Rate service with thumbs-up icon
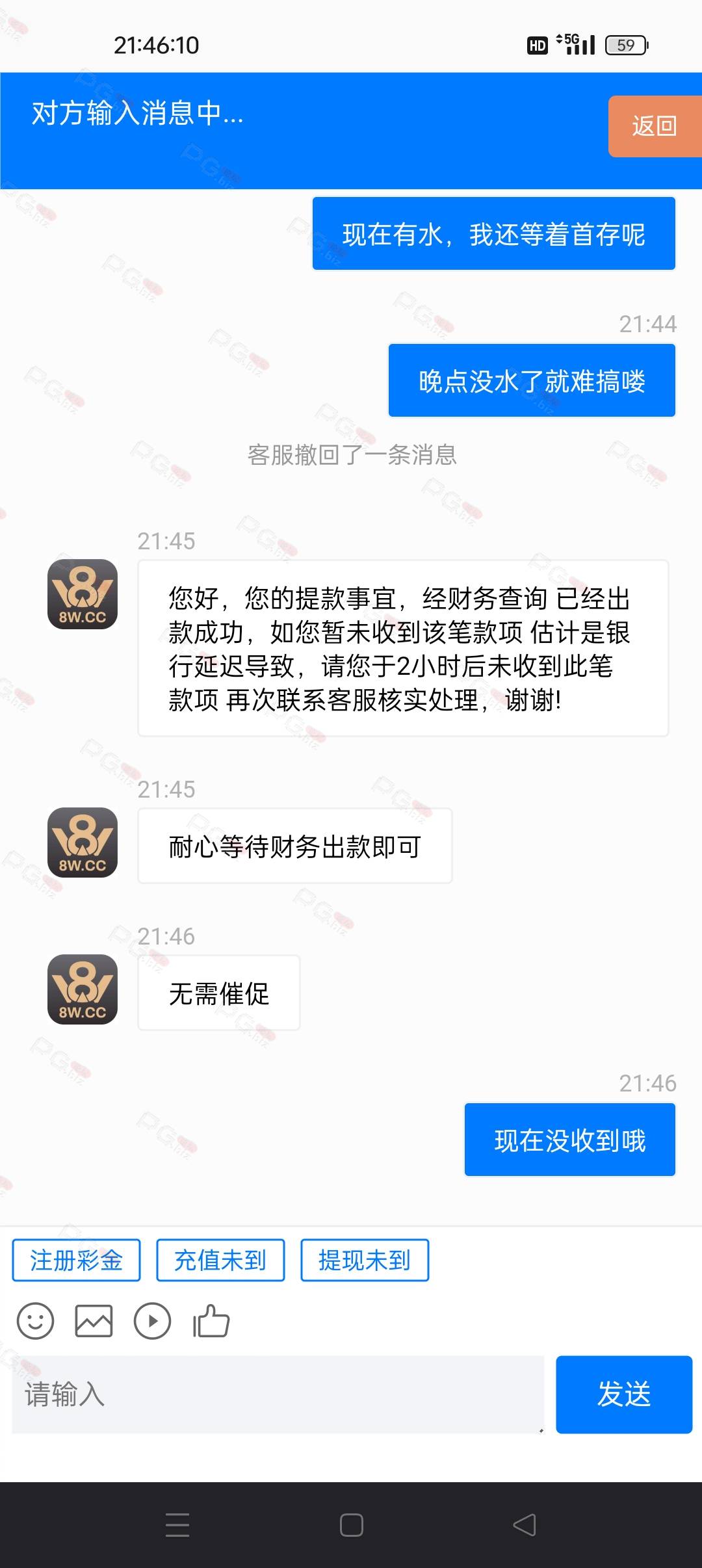 [x=211, y=1321]
